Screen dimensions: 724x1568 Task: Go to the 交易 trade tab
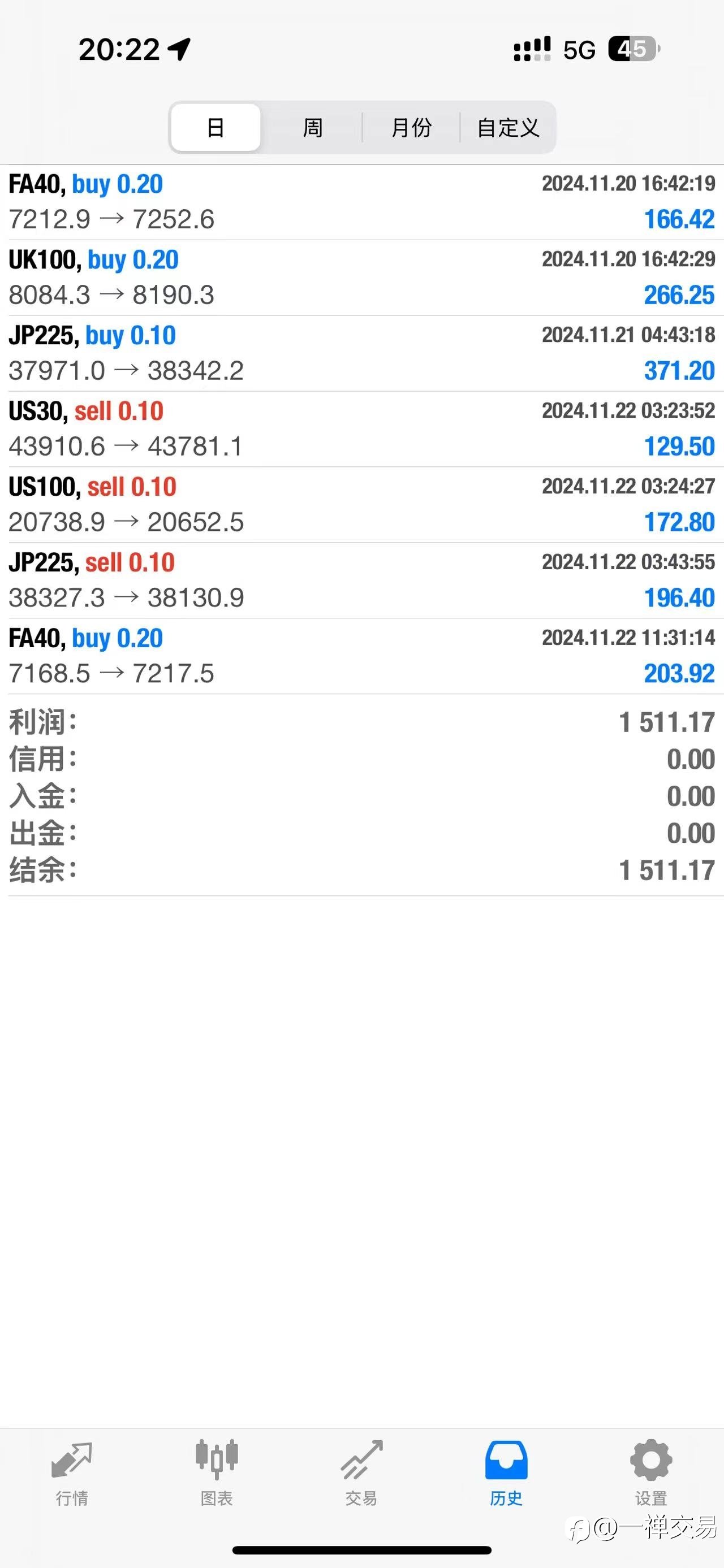coord(361,1473)
